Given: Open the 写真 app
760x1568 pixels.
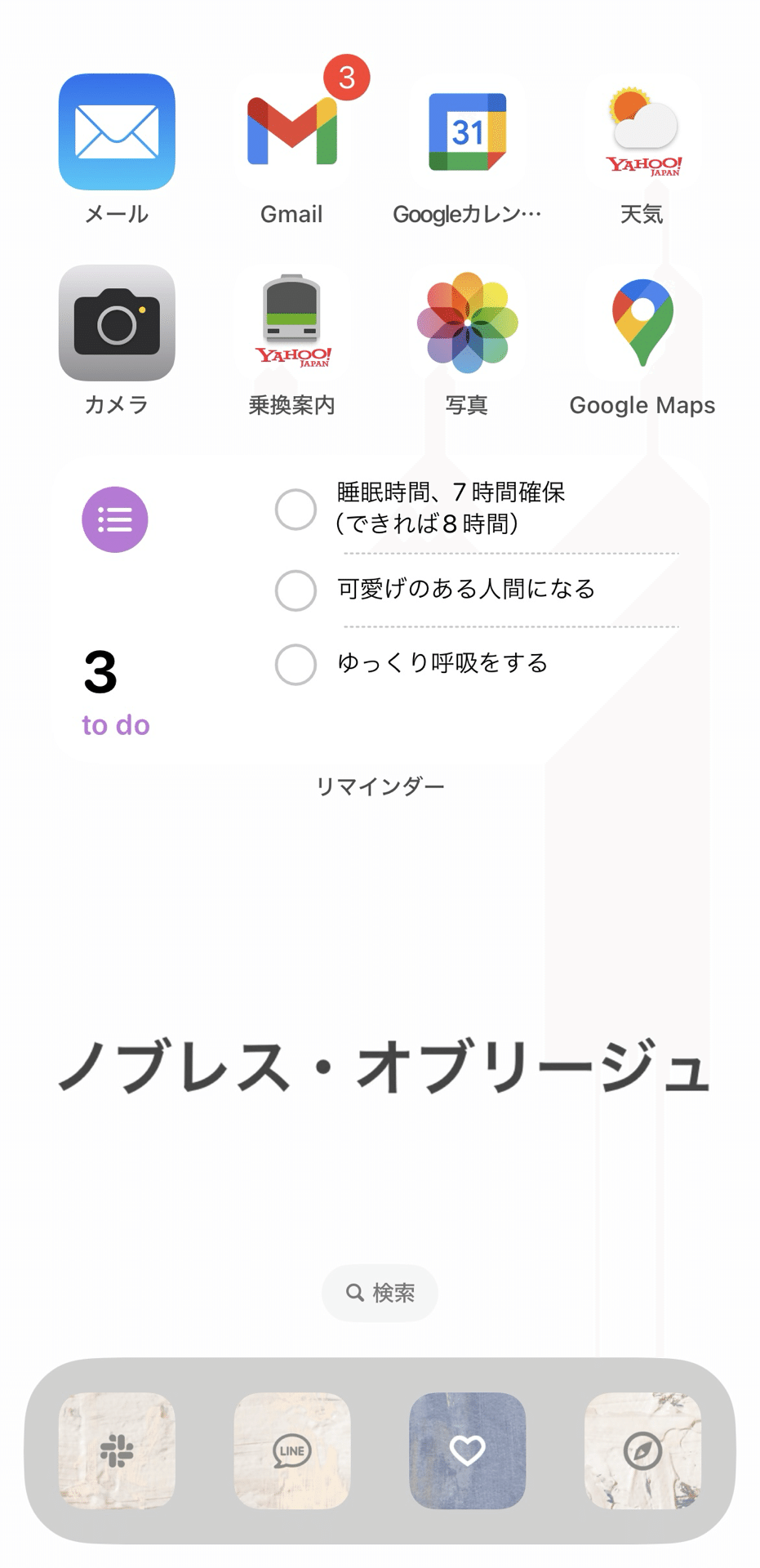Looking at the screenshot, I should point(467,323).
